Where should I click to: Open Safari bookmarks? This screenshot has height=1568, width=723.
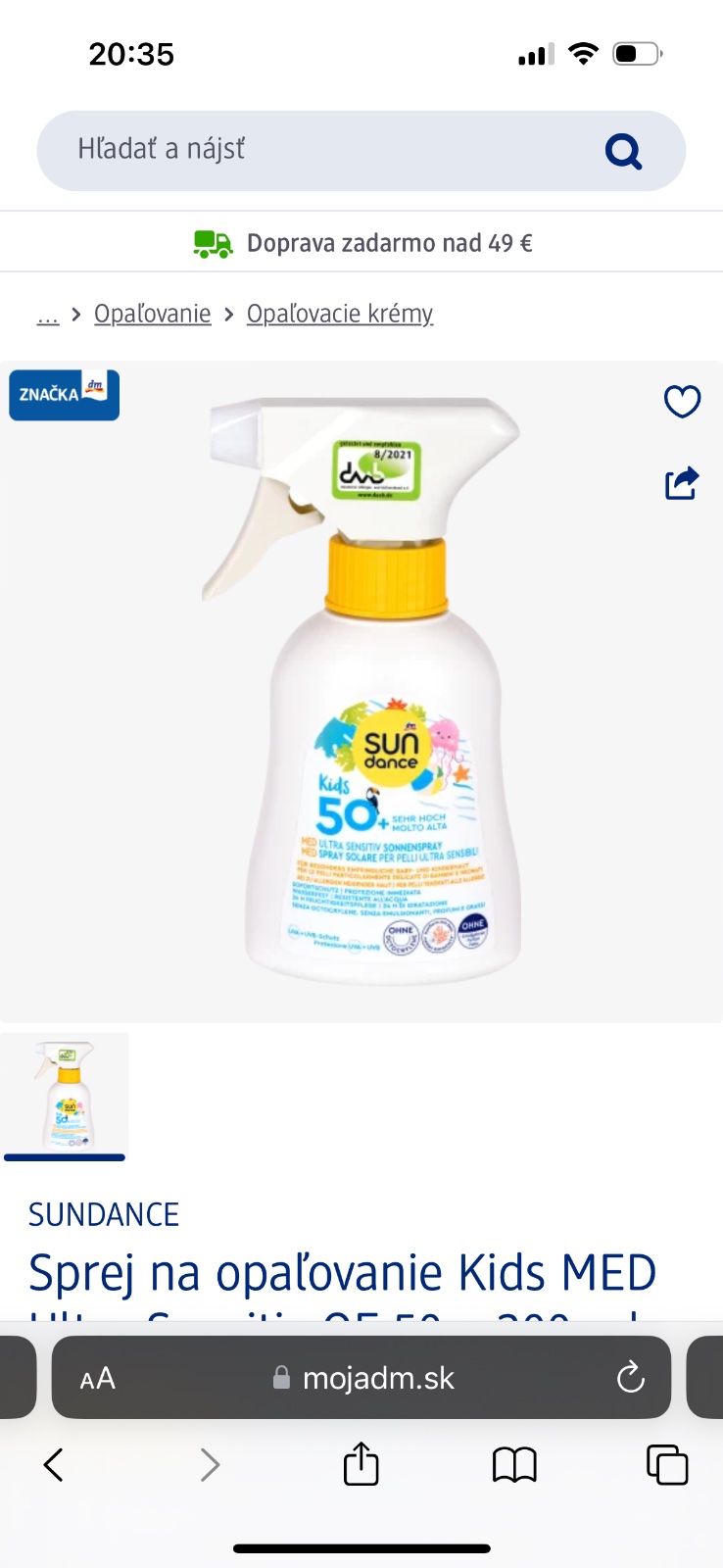[x=514, y=1465]
